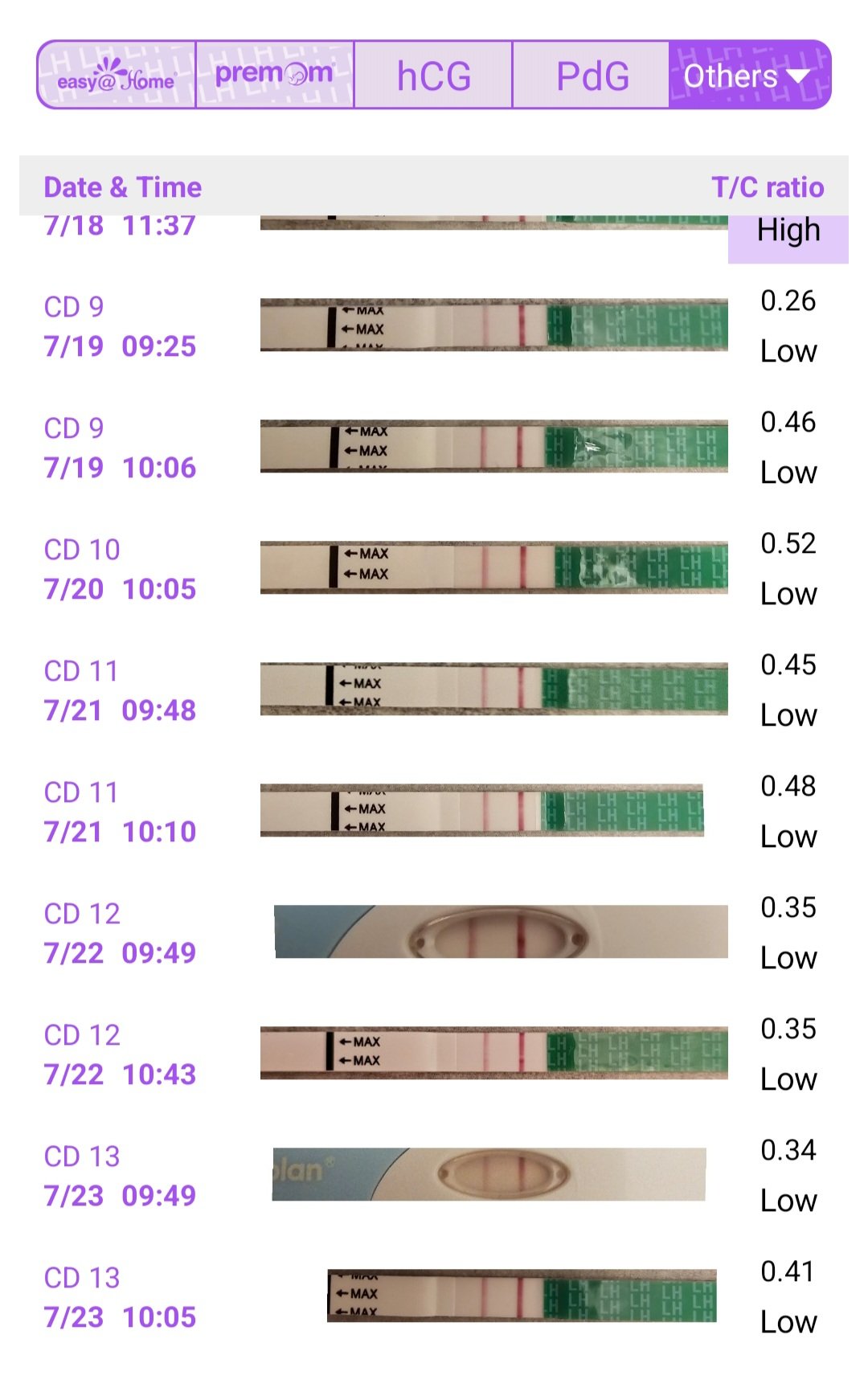Switch to the Easy@Home tab
The height and width of the screenshot is (1396, 868).
[x=117, y=76]
